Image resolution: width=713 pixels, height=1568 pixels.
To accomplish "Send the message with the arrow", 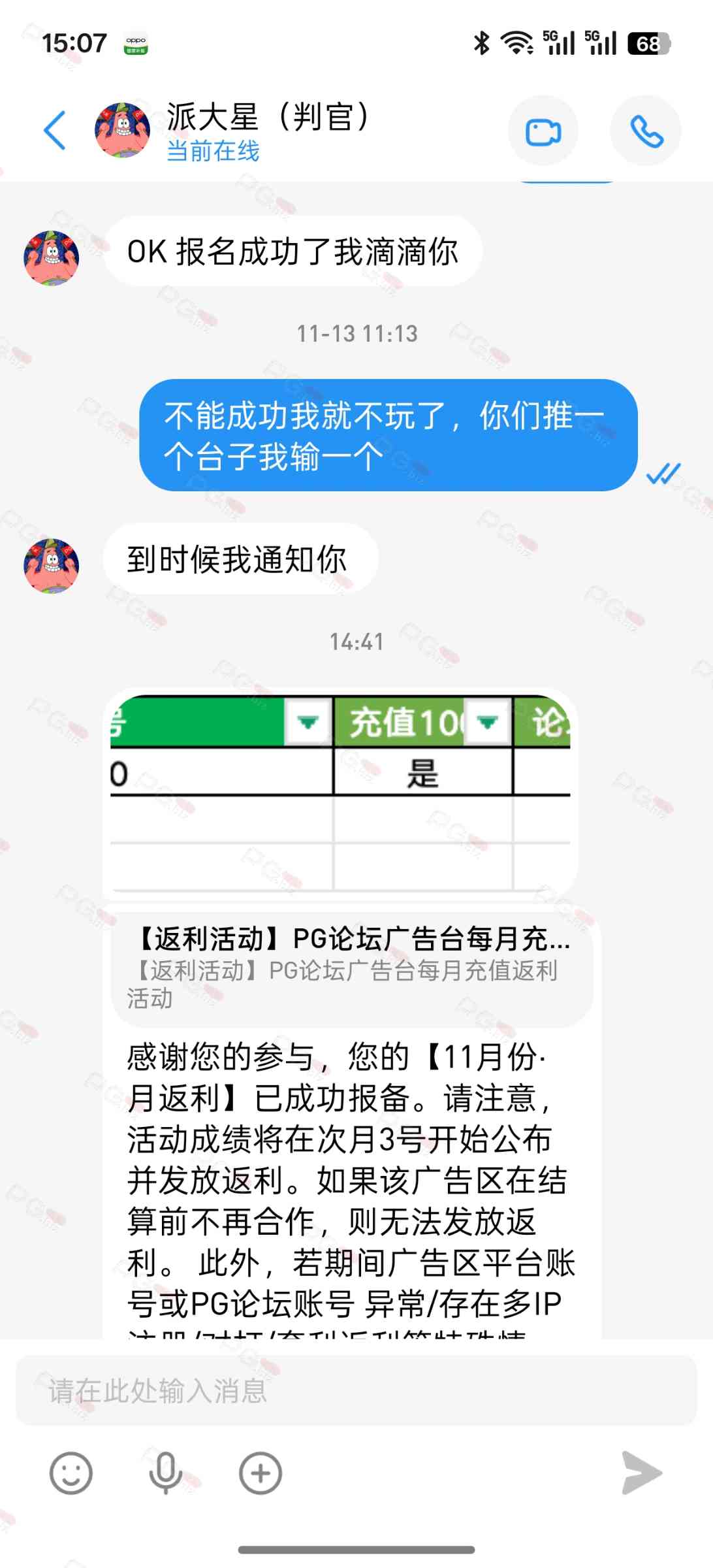I will 641,1473.
